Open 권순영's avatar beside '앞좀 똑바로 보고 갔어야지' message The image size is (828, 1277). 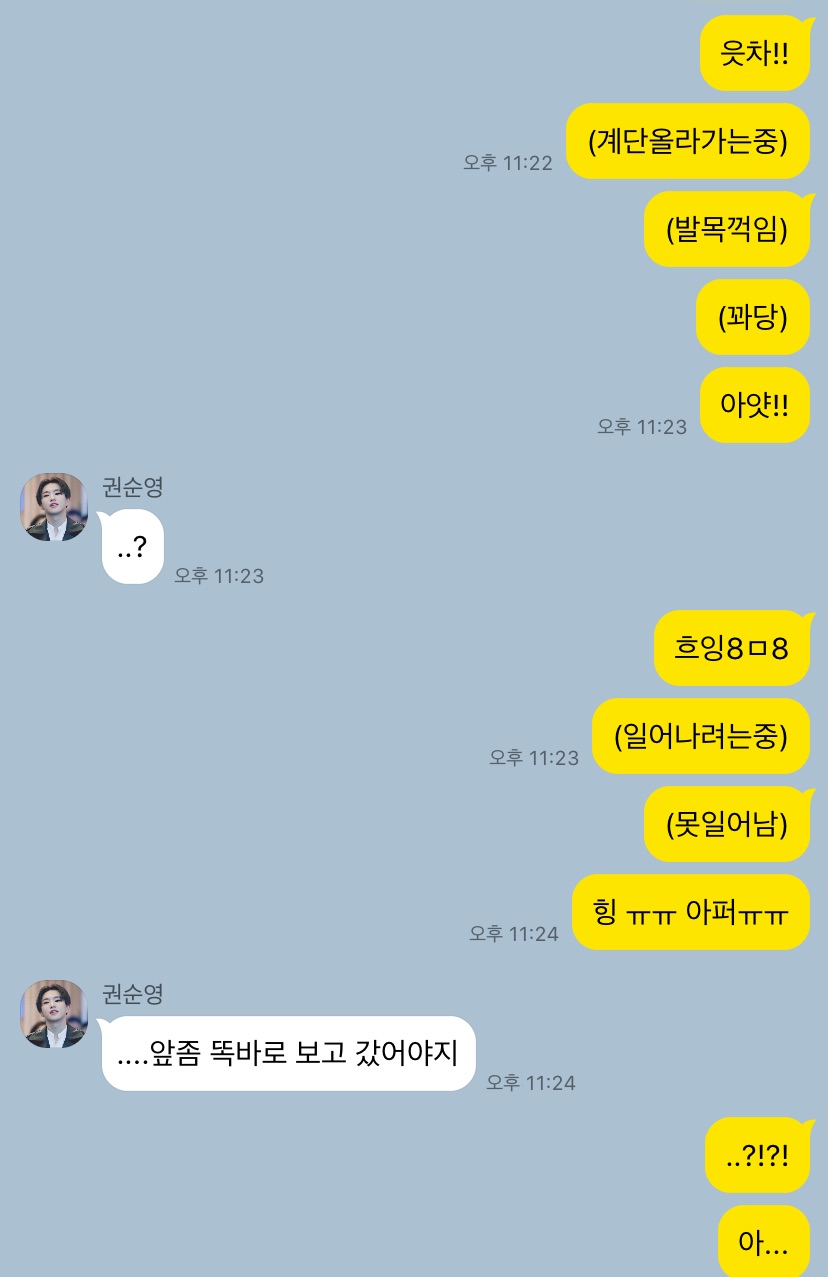click(54, 1014)
